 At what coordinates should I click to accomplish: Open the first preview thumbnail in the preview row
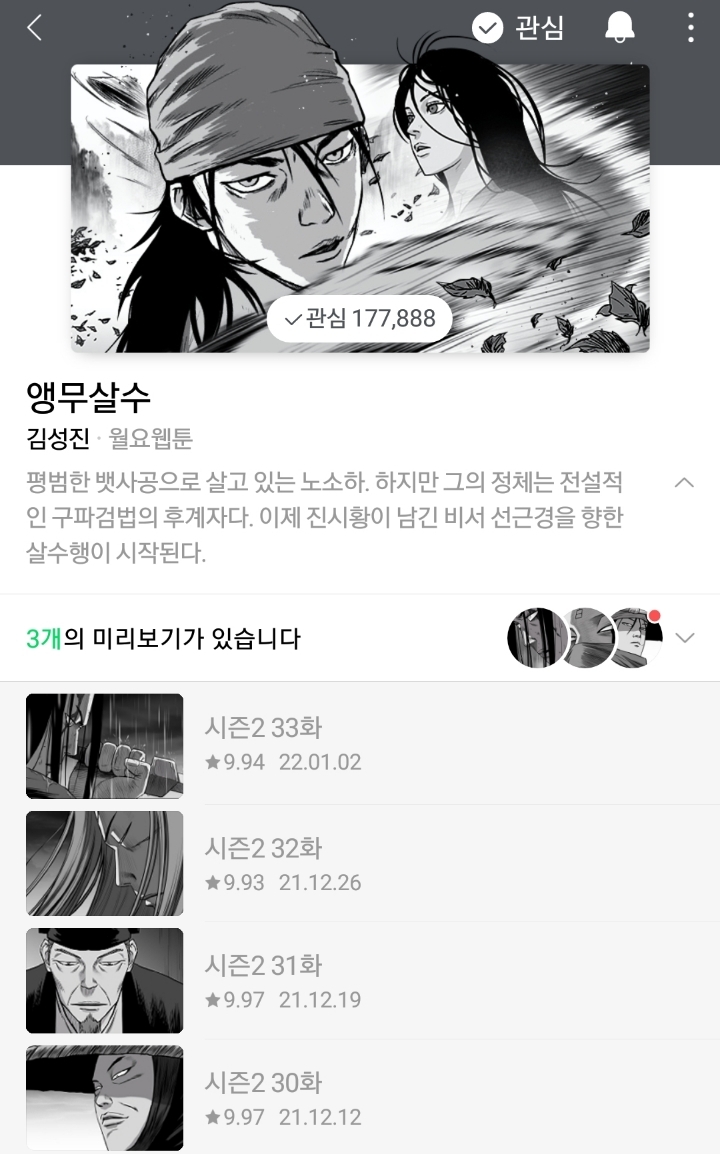tap(538, 637)
